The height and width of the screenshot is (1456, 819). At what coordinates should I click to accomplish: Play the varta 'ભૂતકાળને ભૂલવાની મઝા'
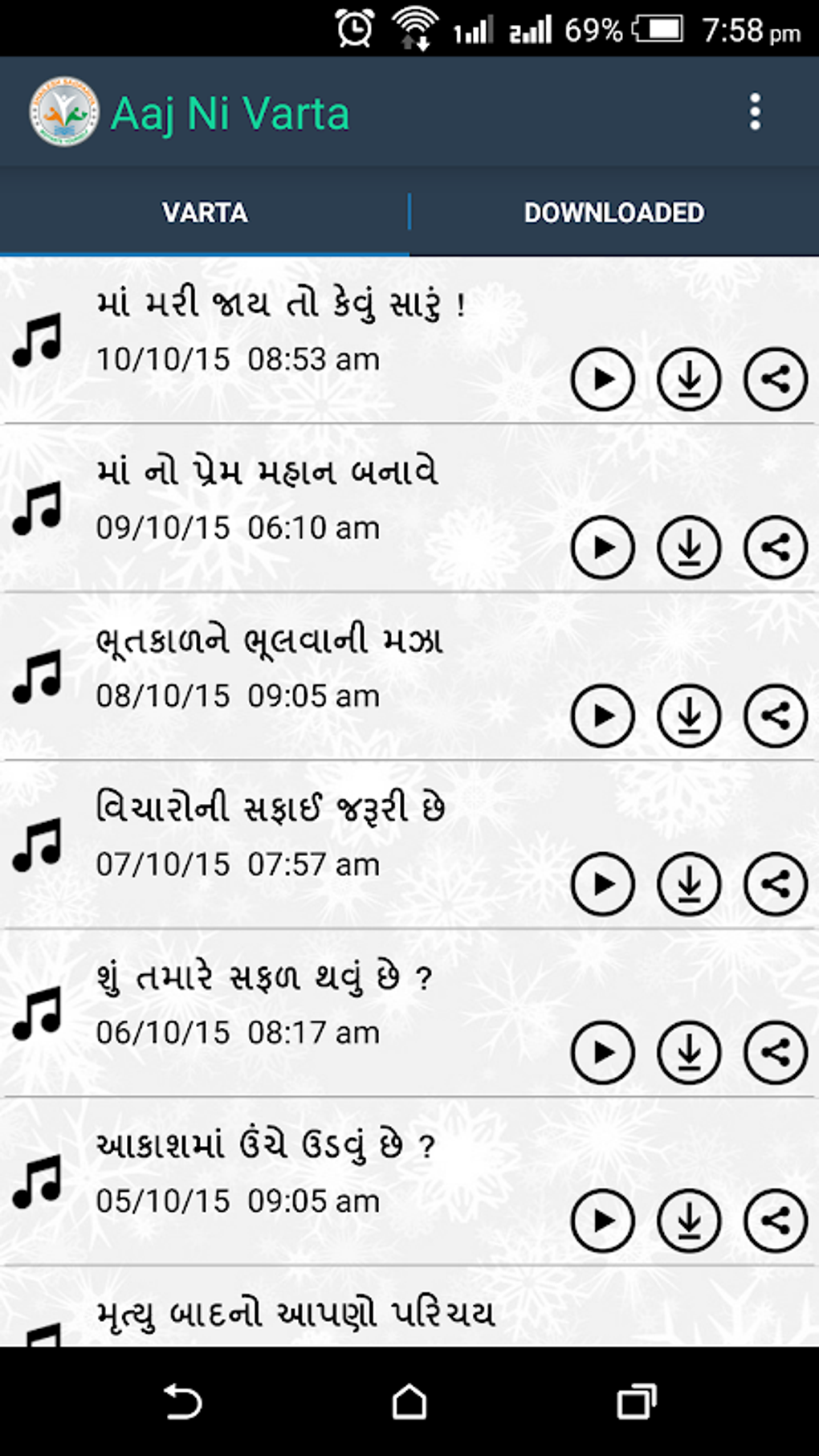(x=602, y=715)
